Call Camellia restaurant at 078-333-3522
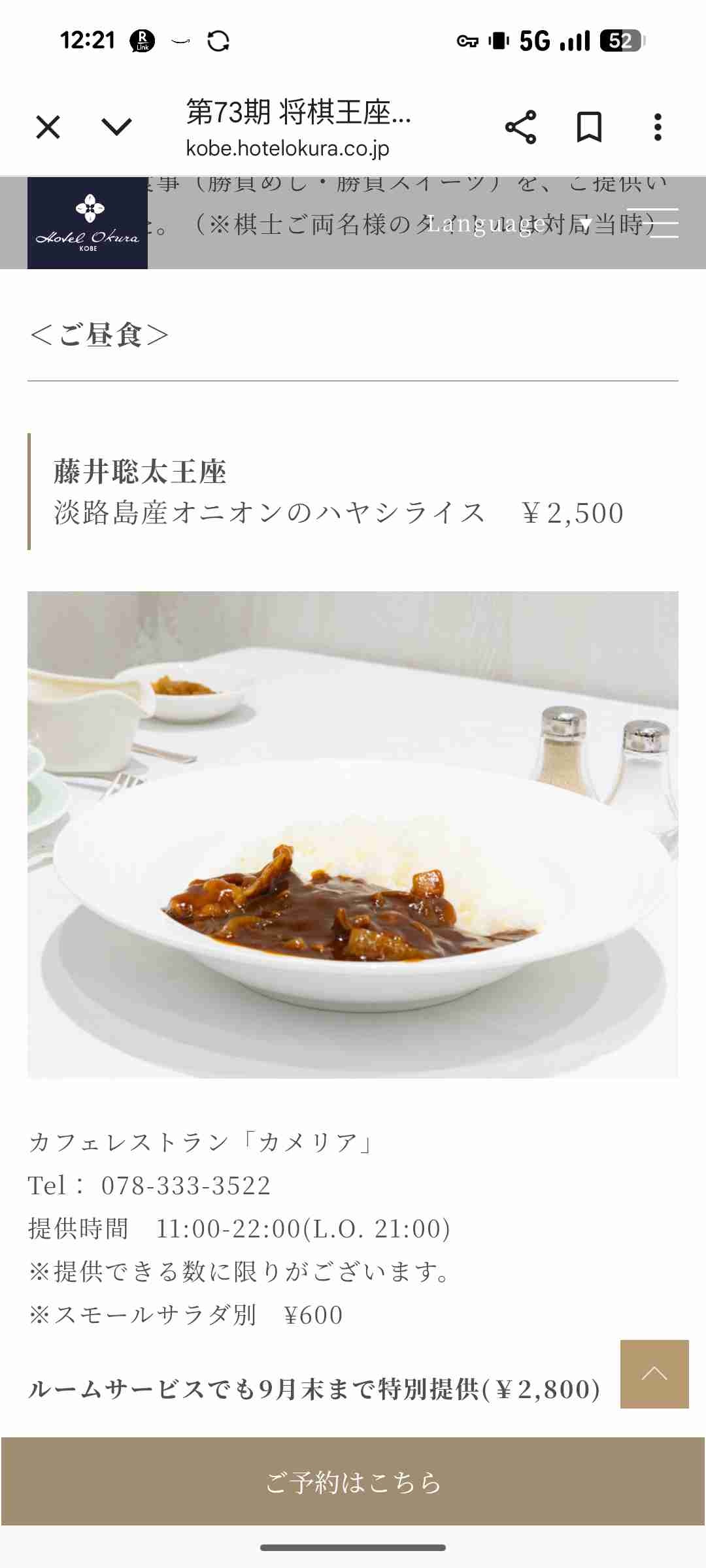This screenshot has height=1568, width=706. pyautogui.click(x=186, y=1185)
